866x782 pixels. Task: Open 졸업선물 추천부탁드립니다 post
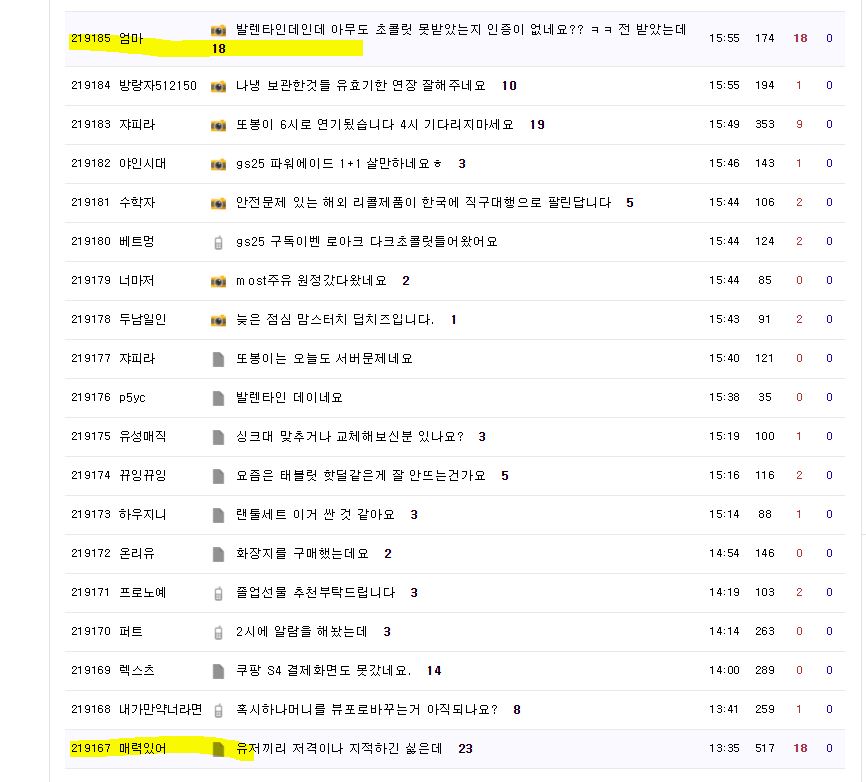tap(315, 593)
